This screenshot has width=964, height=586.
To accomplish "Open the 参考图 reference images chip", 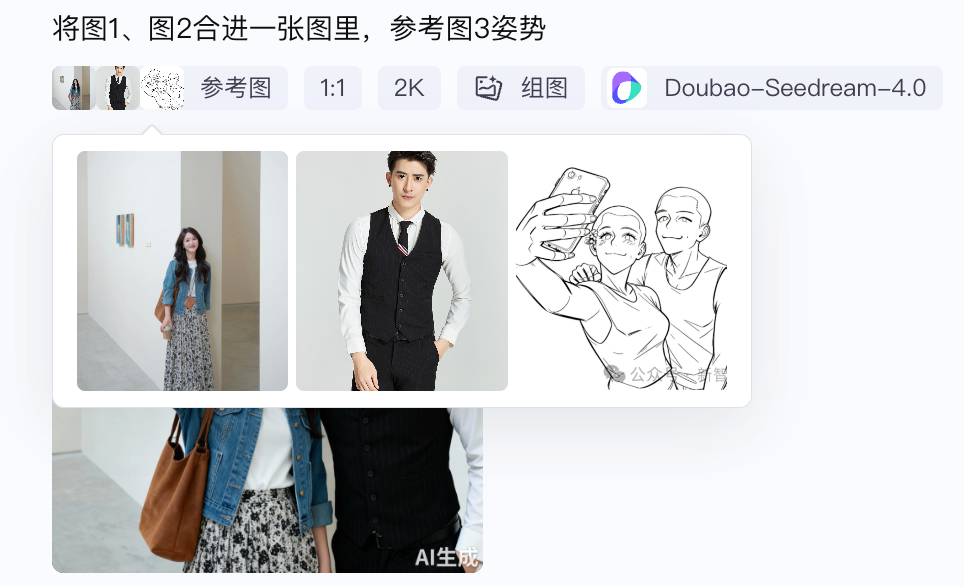I will point(235,88).
